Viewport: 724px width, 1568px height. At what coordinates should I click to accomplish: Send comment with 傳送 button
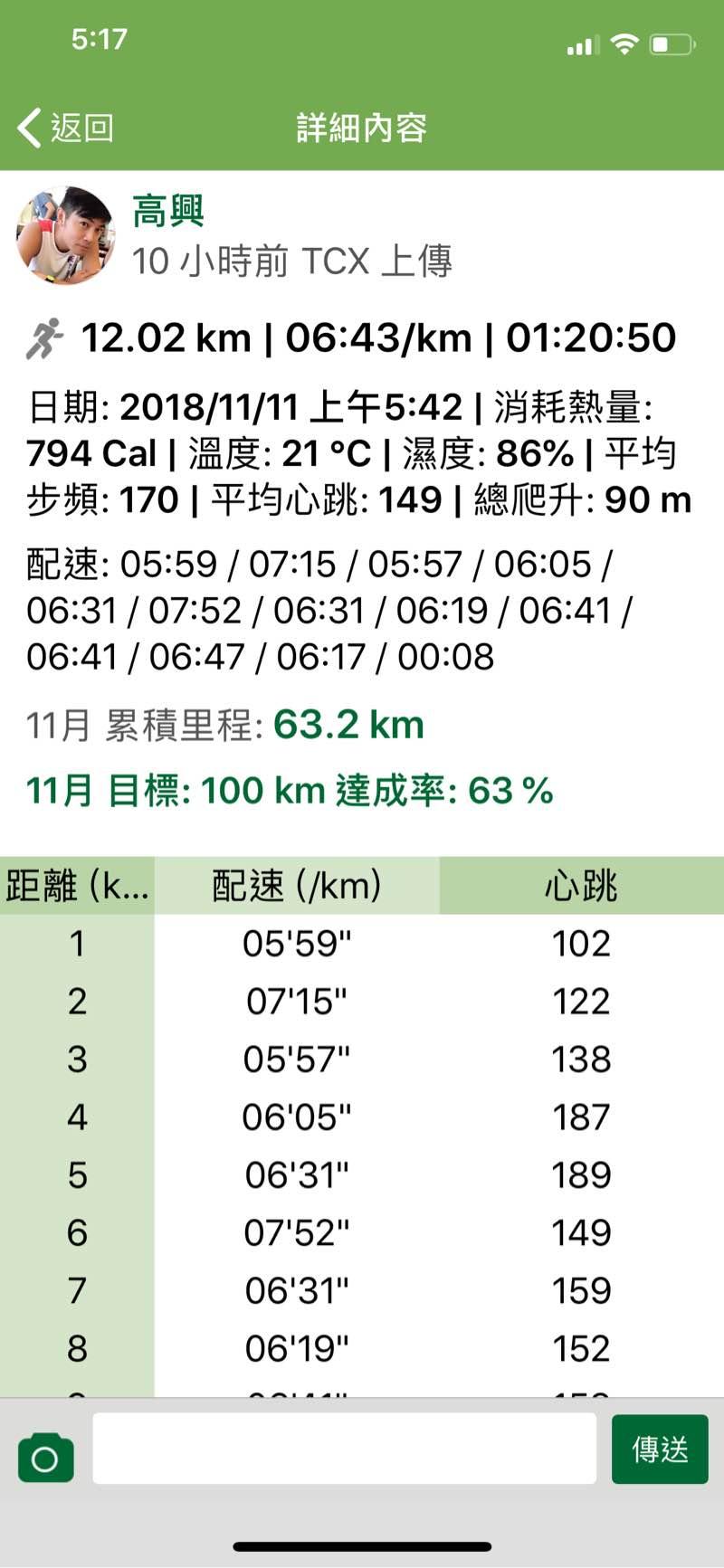[659, 1449]
